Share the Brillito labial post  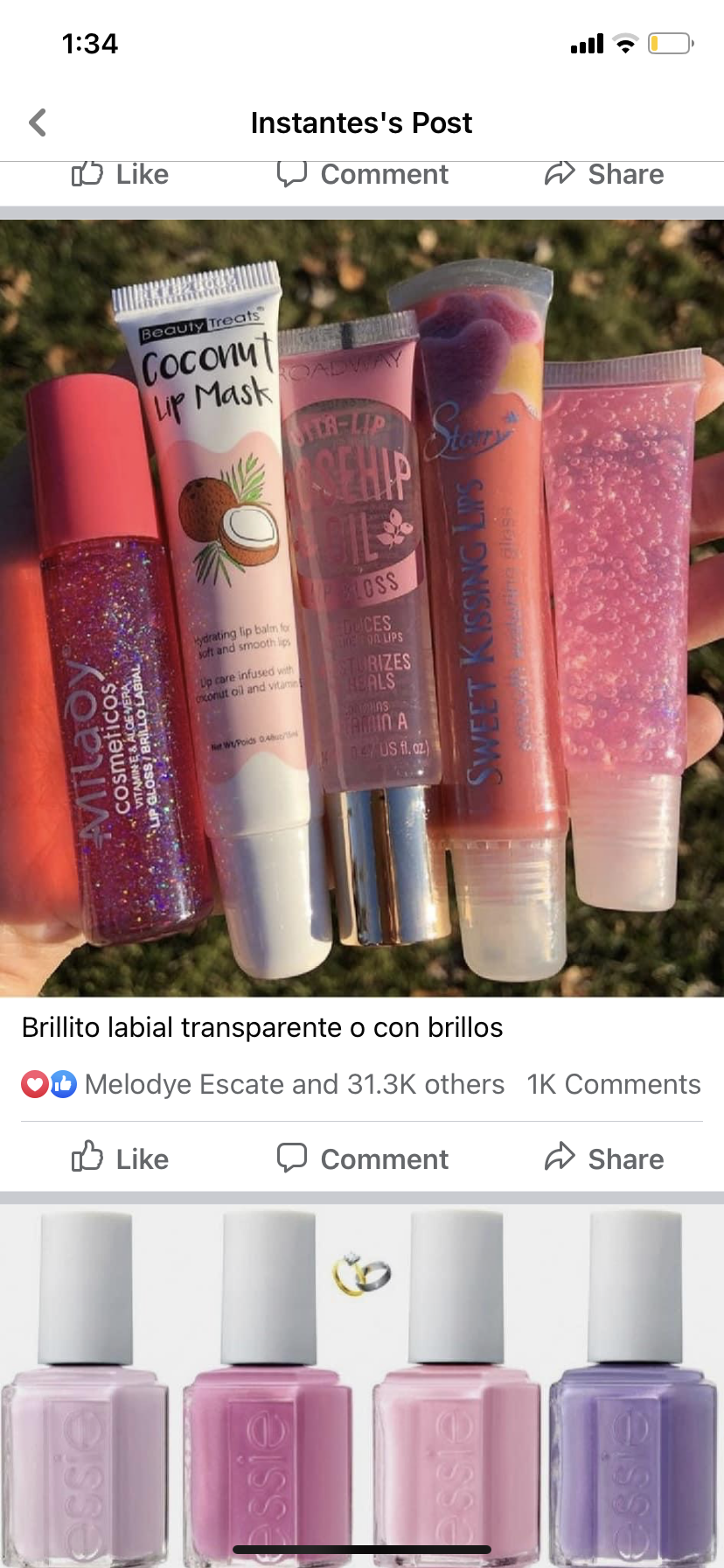coord(603,1158)
